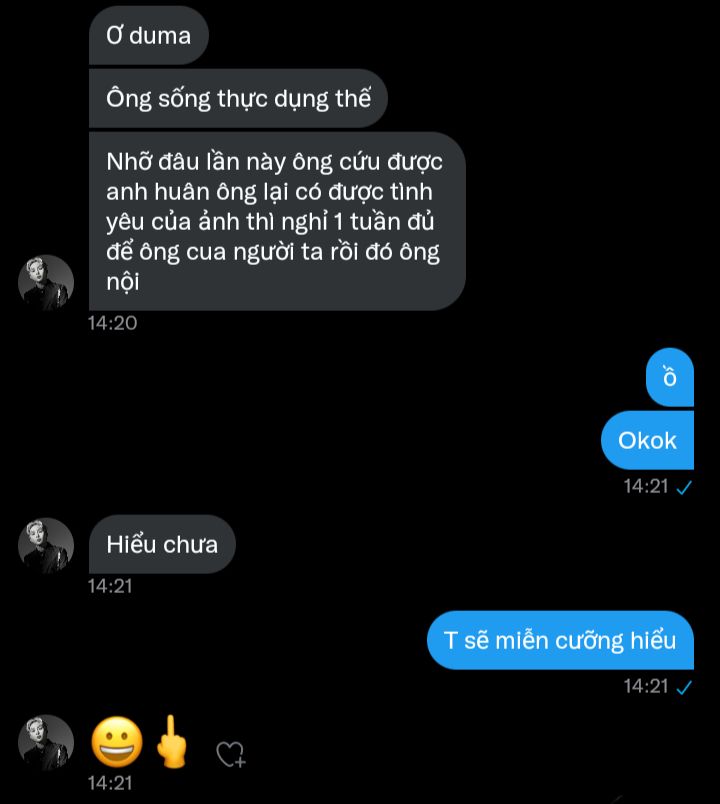Open sender's avatar beside "Hiểu chưa"
The height and width of the screenshot is (804, 720).
pyautogui.click(x=46, y=546)
